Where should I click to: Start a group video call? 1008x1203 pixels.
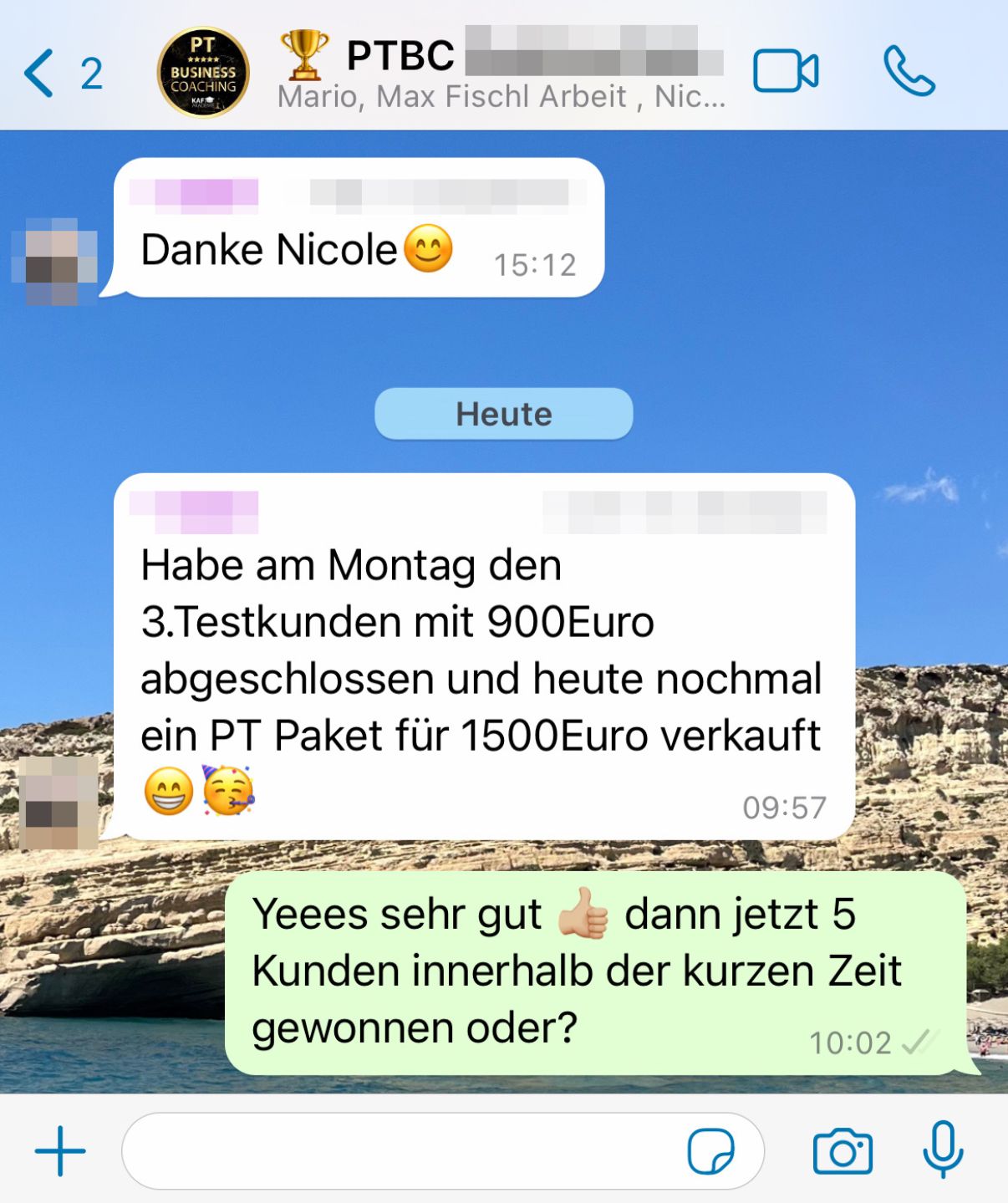pos(785,71)
